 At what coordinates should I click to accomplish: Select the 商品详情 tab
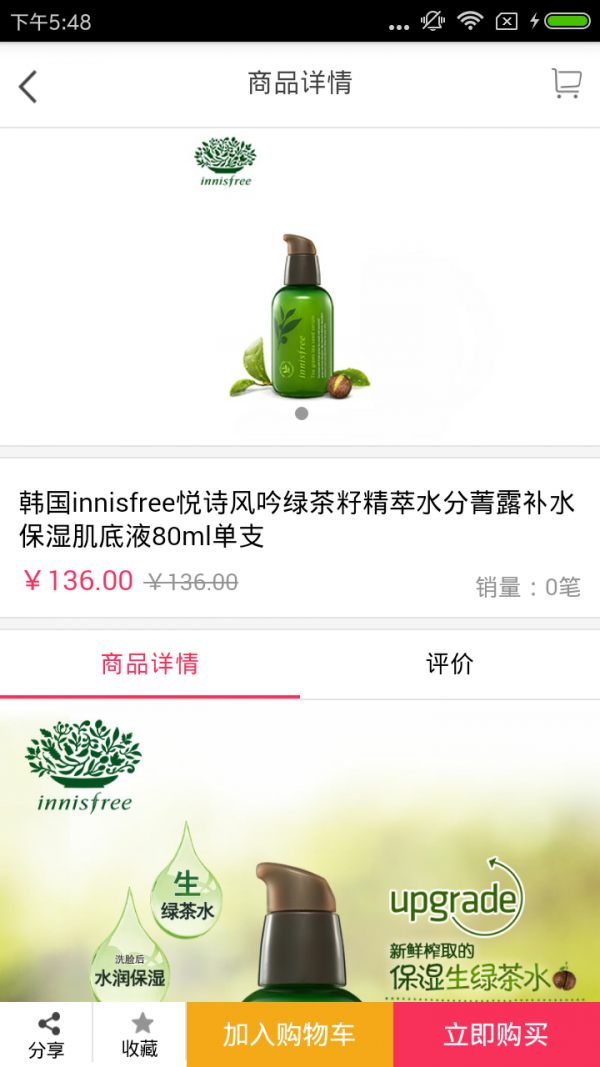click(150, 664)
